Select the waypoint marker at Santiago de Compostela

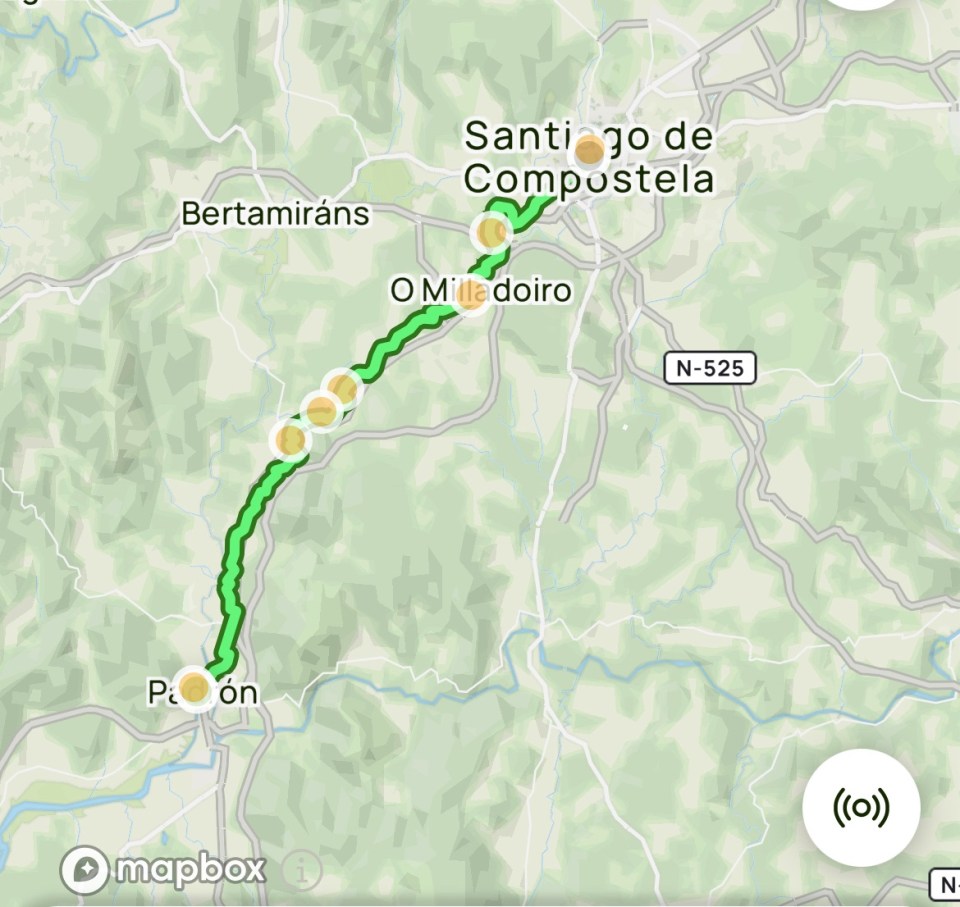589,154
